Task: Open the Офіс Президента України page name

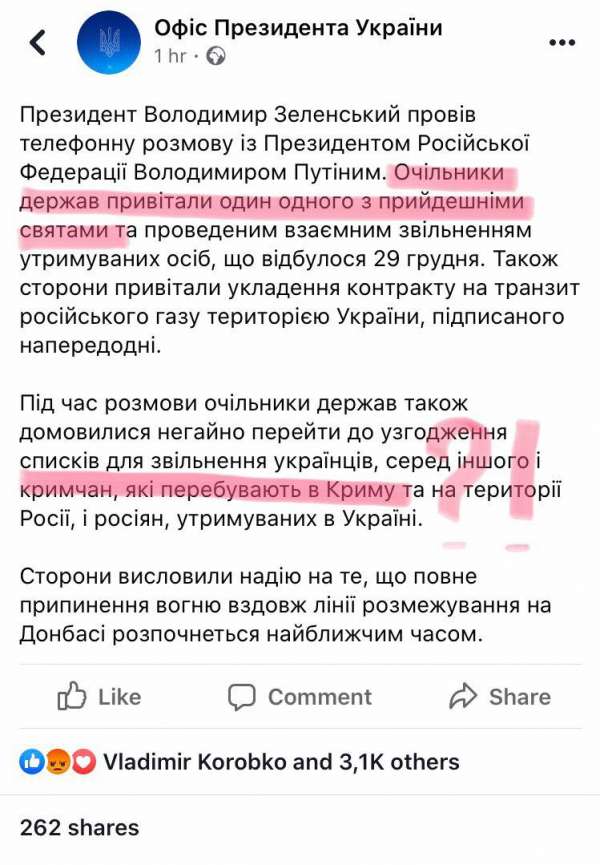Action: (x=297, y=26)
